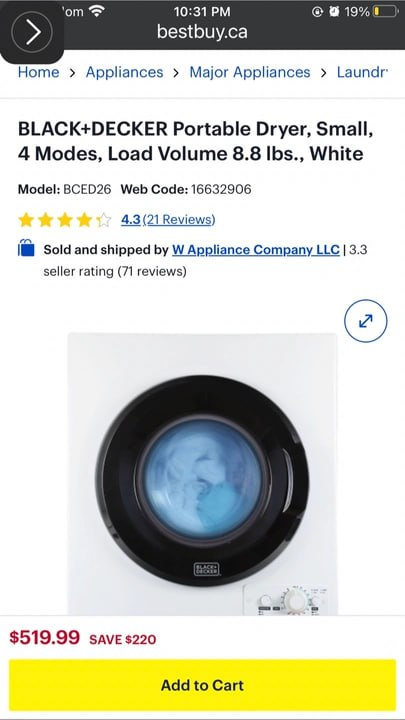The image size is (405, 720).
Task: Expand the product image to fullscreen
Action: [x=366, y=321]
